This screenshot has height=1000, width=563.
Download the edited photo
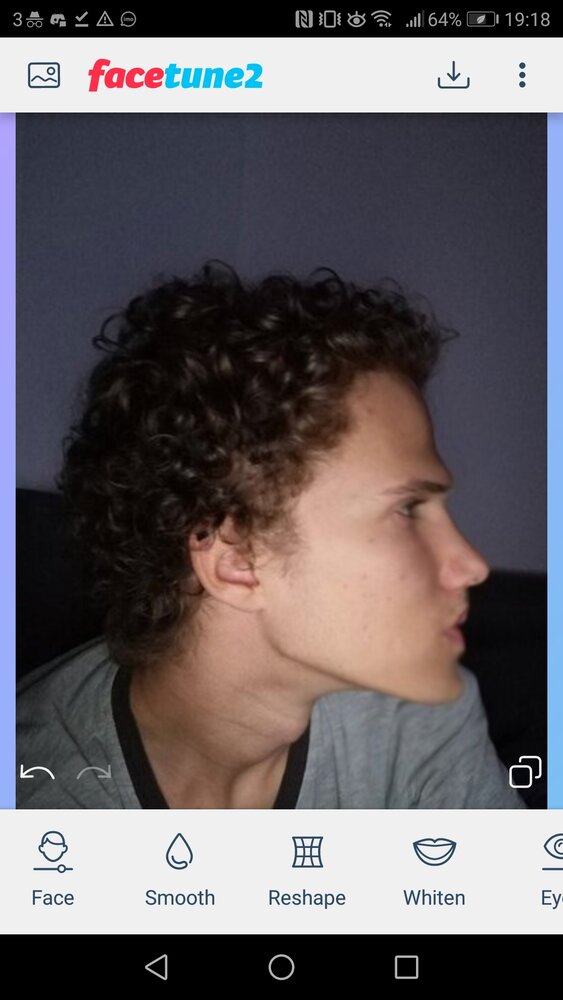point(453,75)
